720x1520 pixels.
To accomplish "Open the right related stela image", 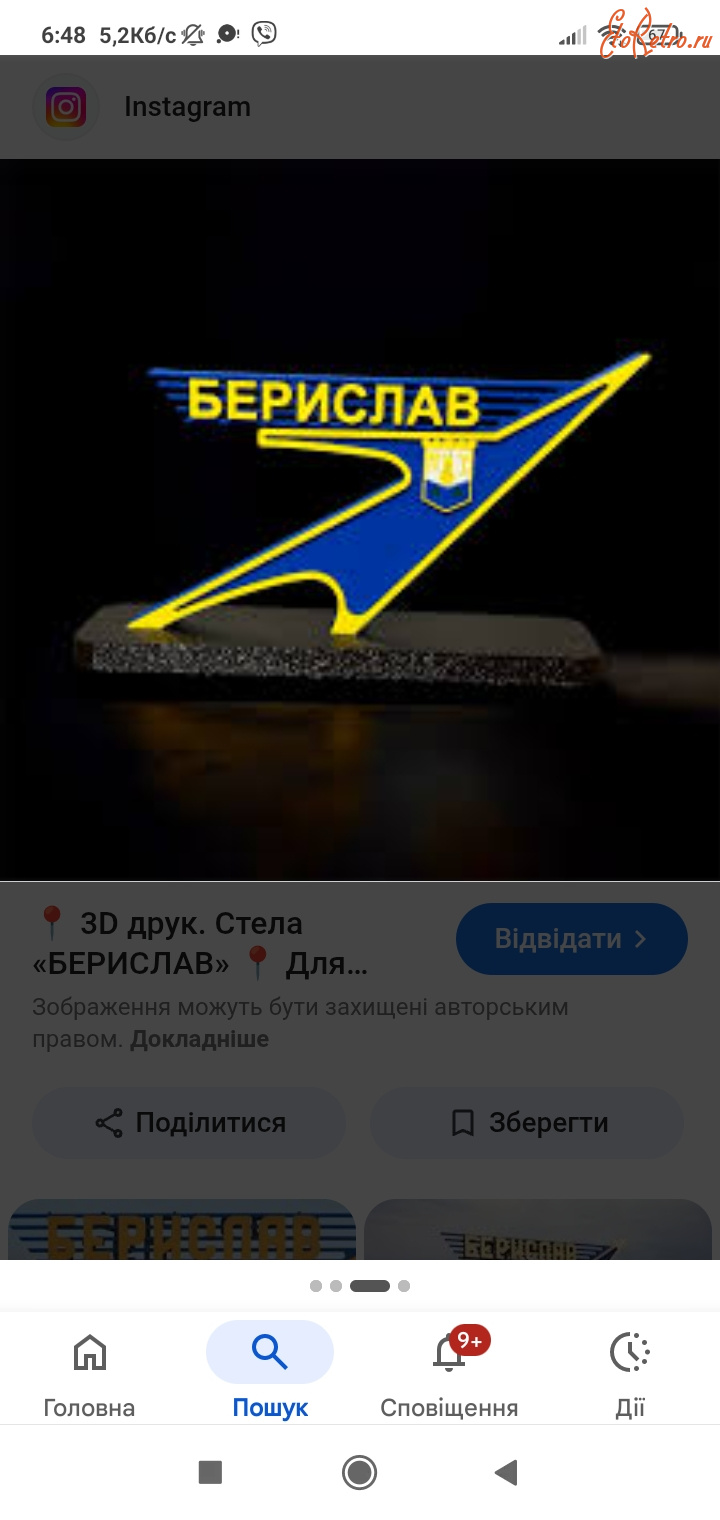I will (538, 1230).
